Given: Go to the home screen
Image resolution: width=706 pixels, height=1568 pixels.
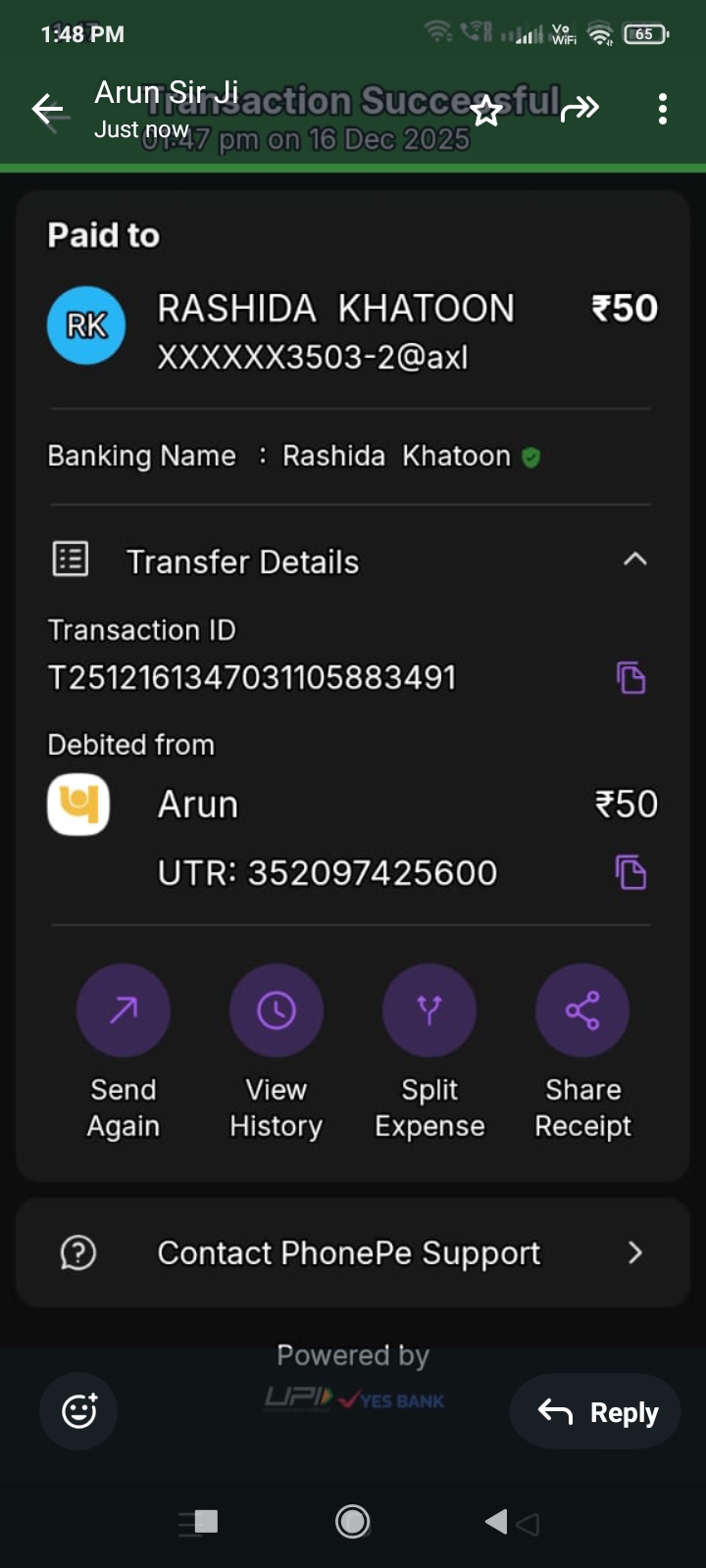Looking at the screenshot, I should [x=352, y=1521].
